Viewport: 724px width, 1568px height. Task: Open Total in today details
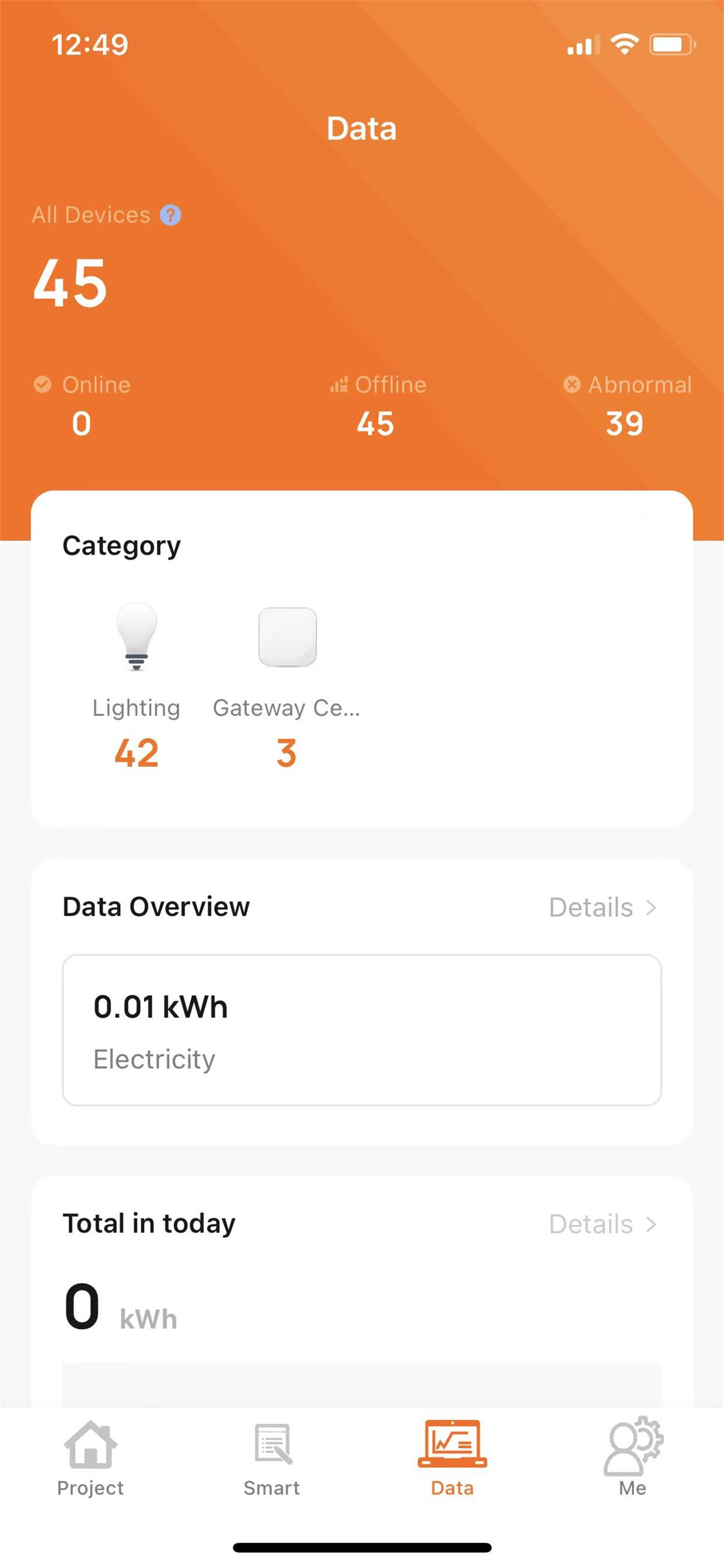(x=602, y=1223)
